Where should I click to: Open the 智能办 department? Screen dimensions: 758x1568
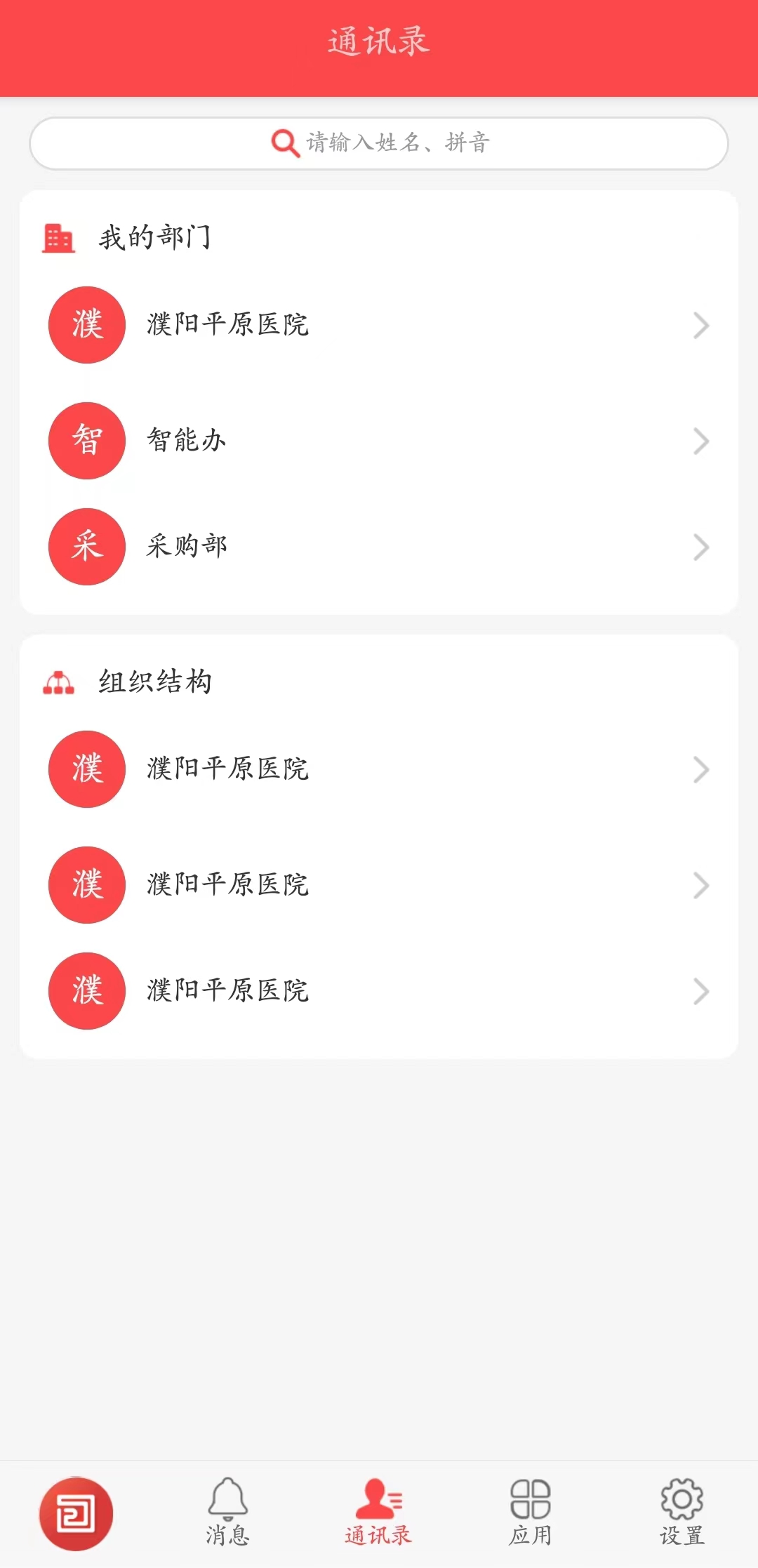pyautogui.click(x=379, y=441)
